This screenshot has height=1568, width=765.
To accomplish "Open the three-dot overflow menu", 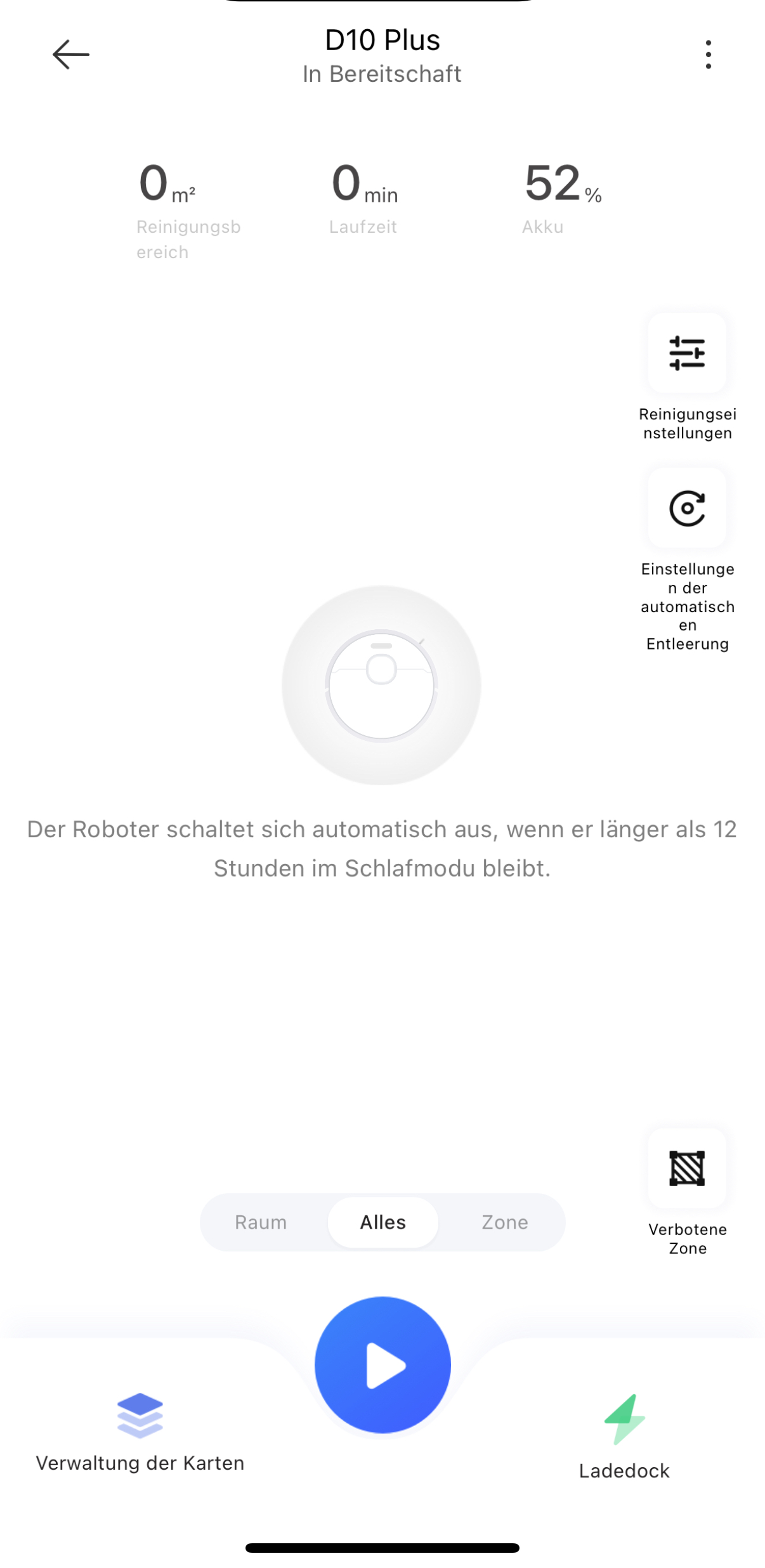I will pos(708,55).
